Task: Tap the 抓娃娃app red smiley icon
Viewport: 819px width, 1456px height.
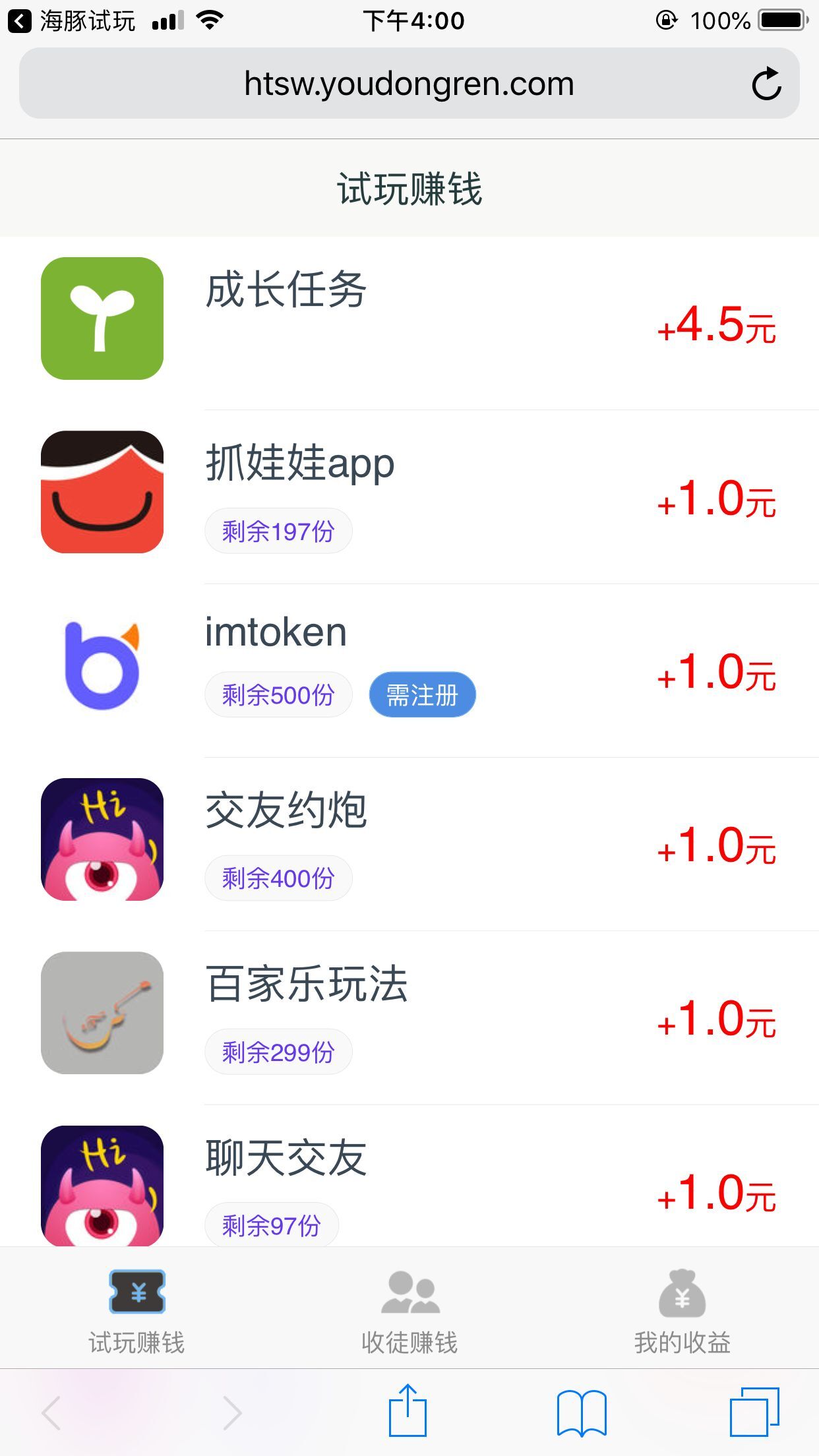Action: point(102,492)
